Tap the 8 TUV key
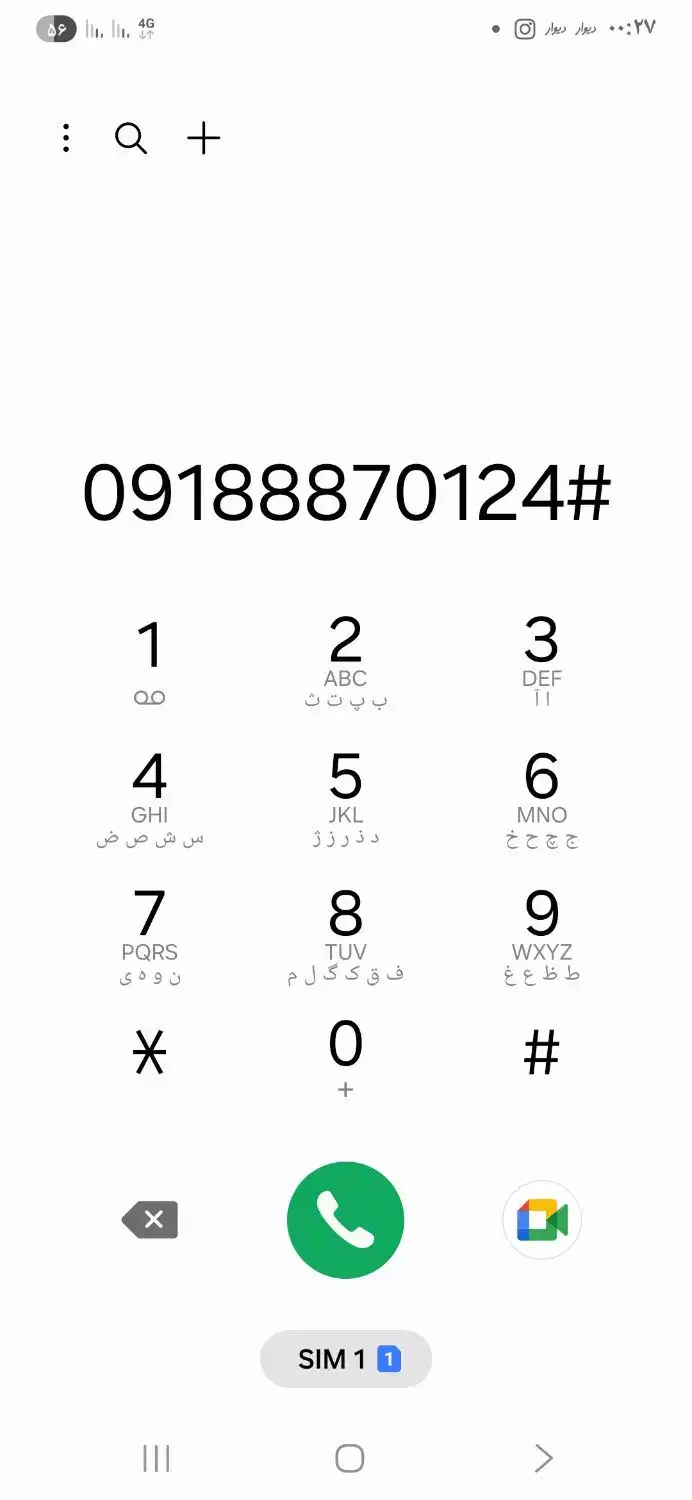 pos(345,934)
